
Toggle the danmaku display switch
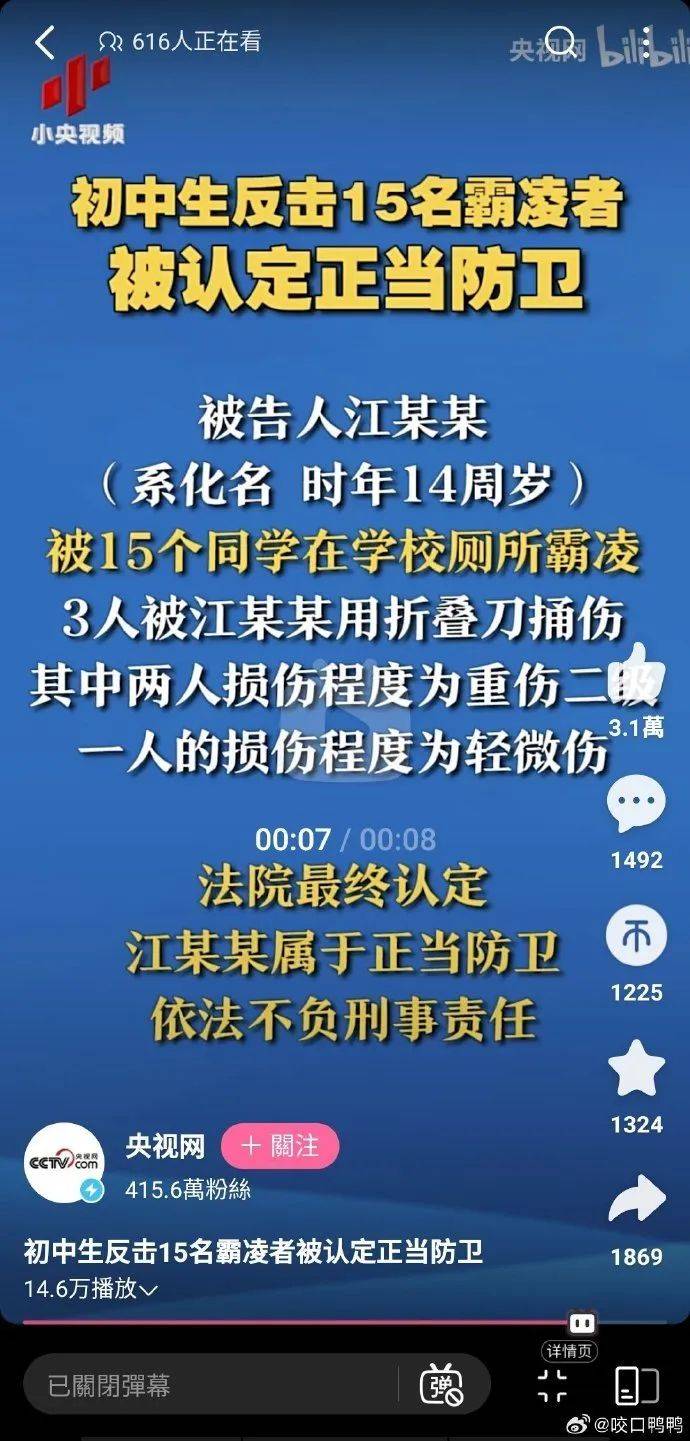click(442, 1385)
